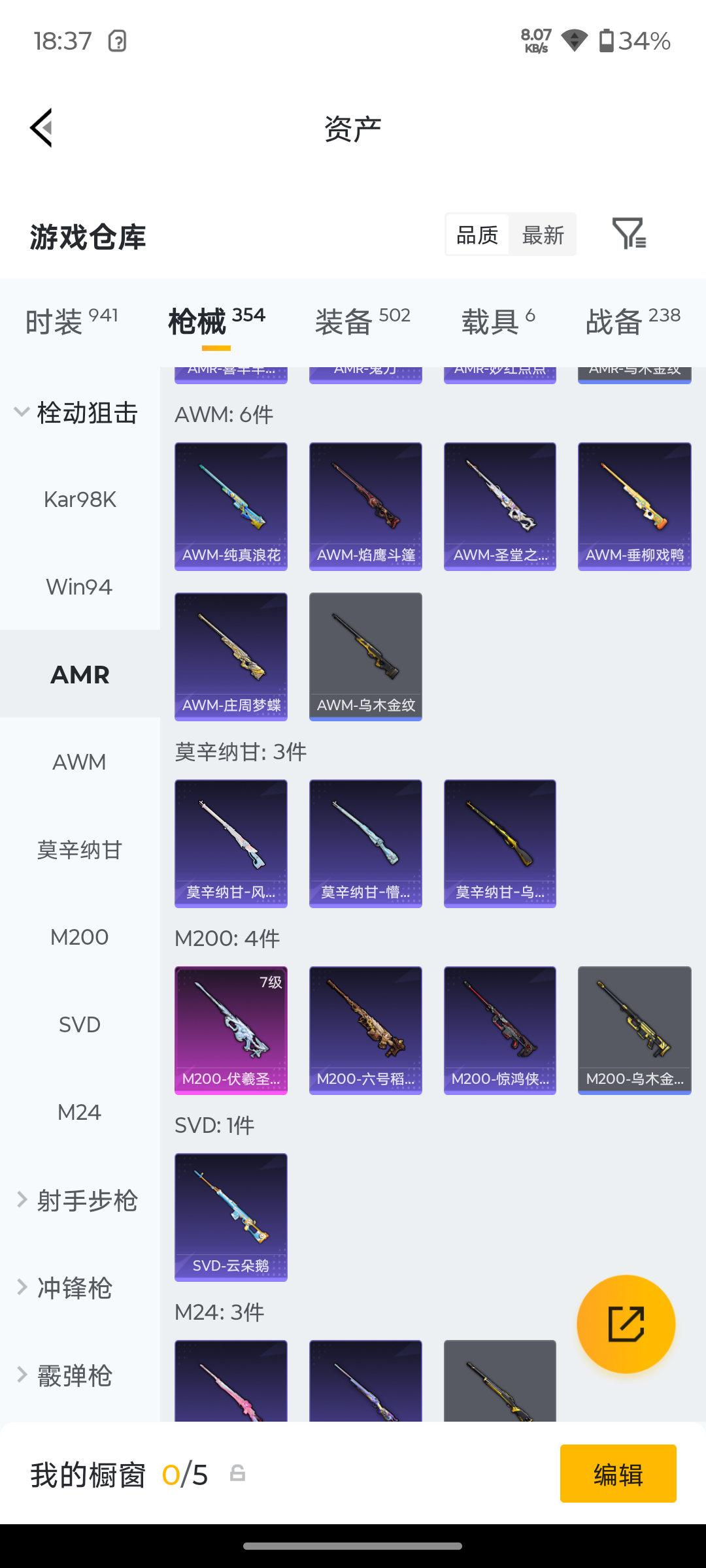Open the AWM-纯真浪花 skin
706x1568 pixels.
point(231,506)
